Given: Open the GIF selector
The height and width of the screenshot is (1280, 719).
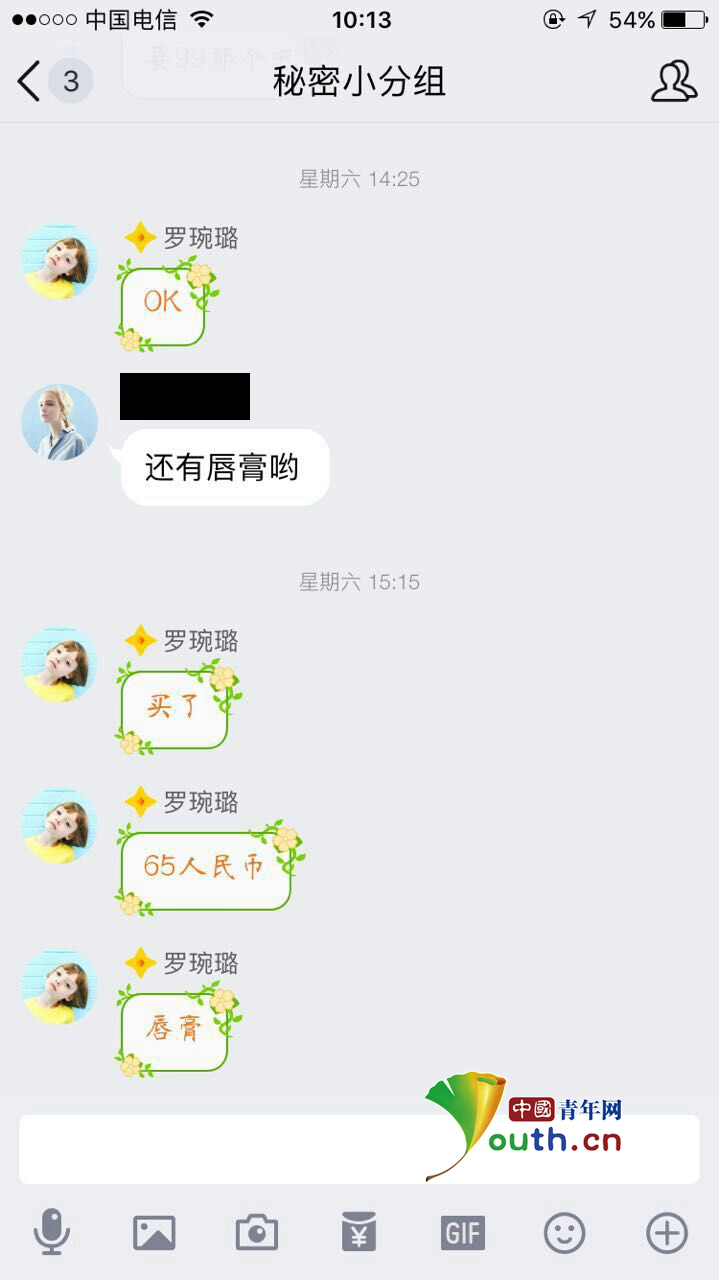Looking at the screenshot, I should (462, 1232).
